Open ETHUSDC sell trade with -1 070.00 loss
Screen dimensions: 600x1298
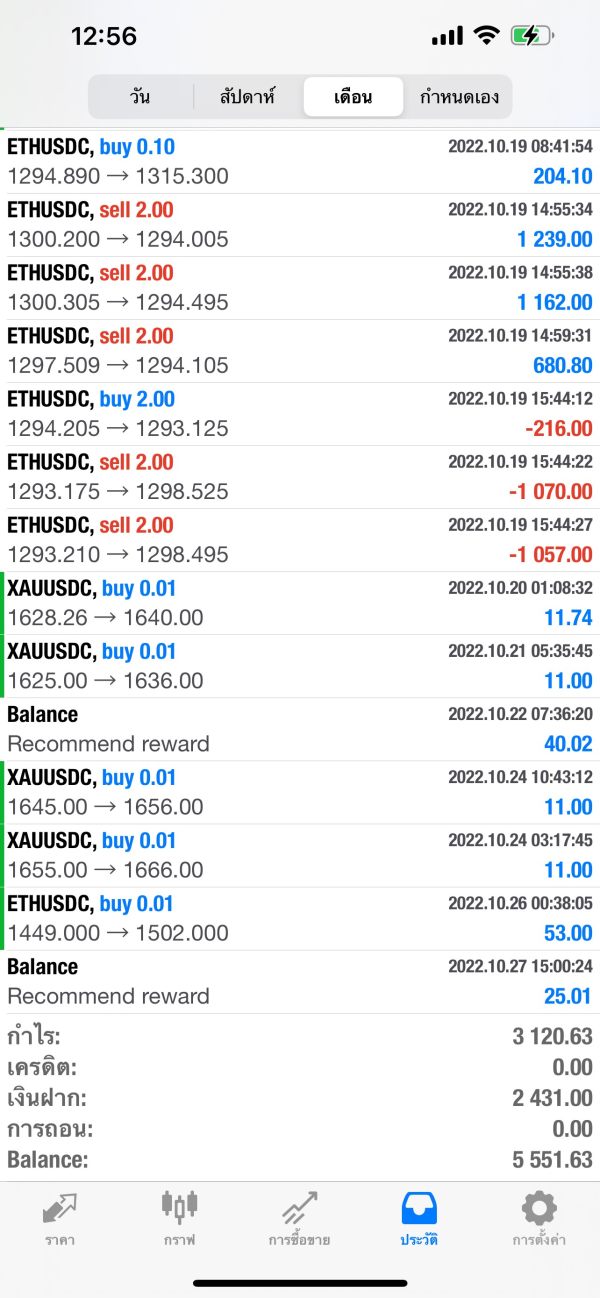coord(300,477)
